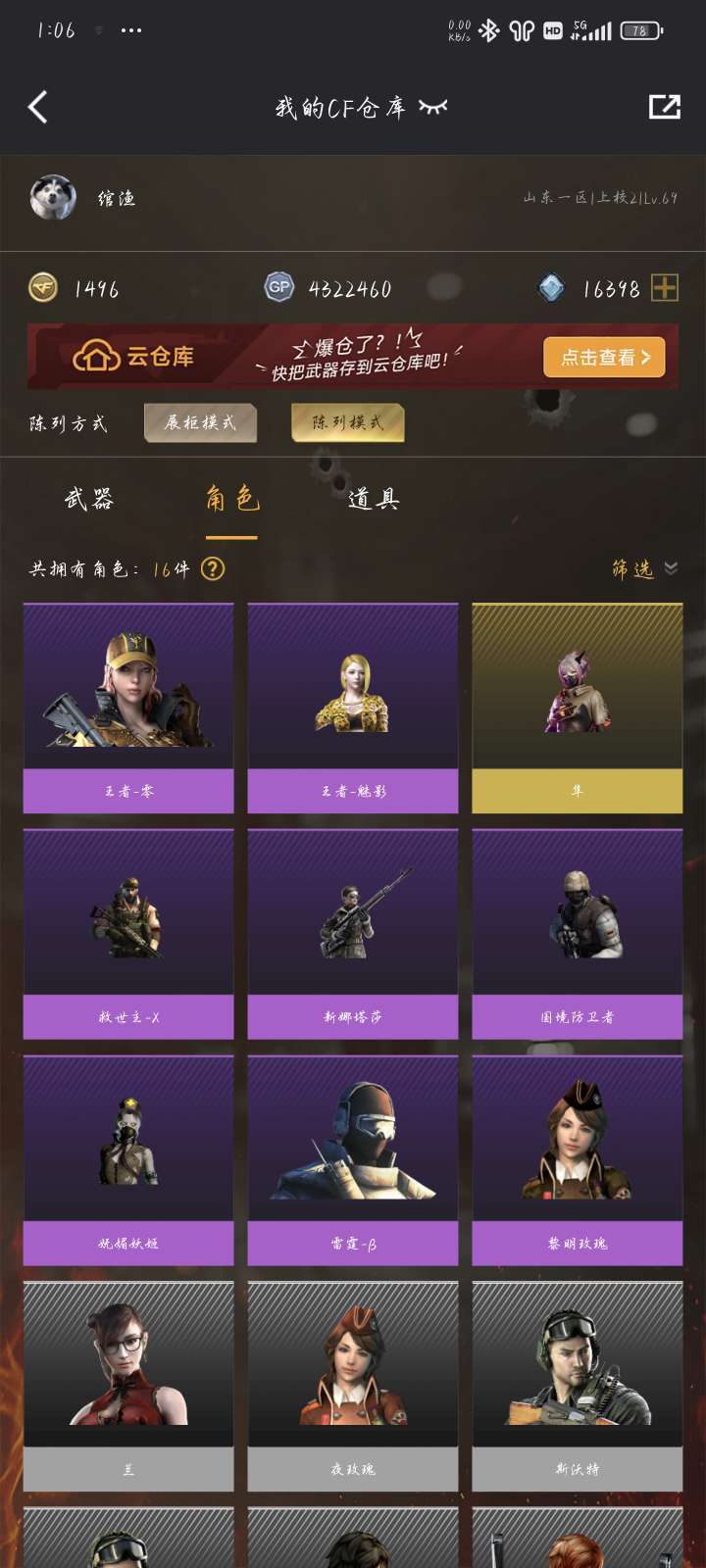Viewport: 706px width, 1568px height.
Task: Open the 斯沃特 character card
Action: pos(578,1387)
